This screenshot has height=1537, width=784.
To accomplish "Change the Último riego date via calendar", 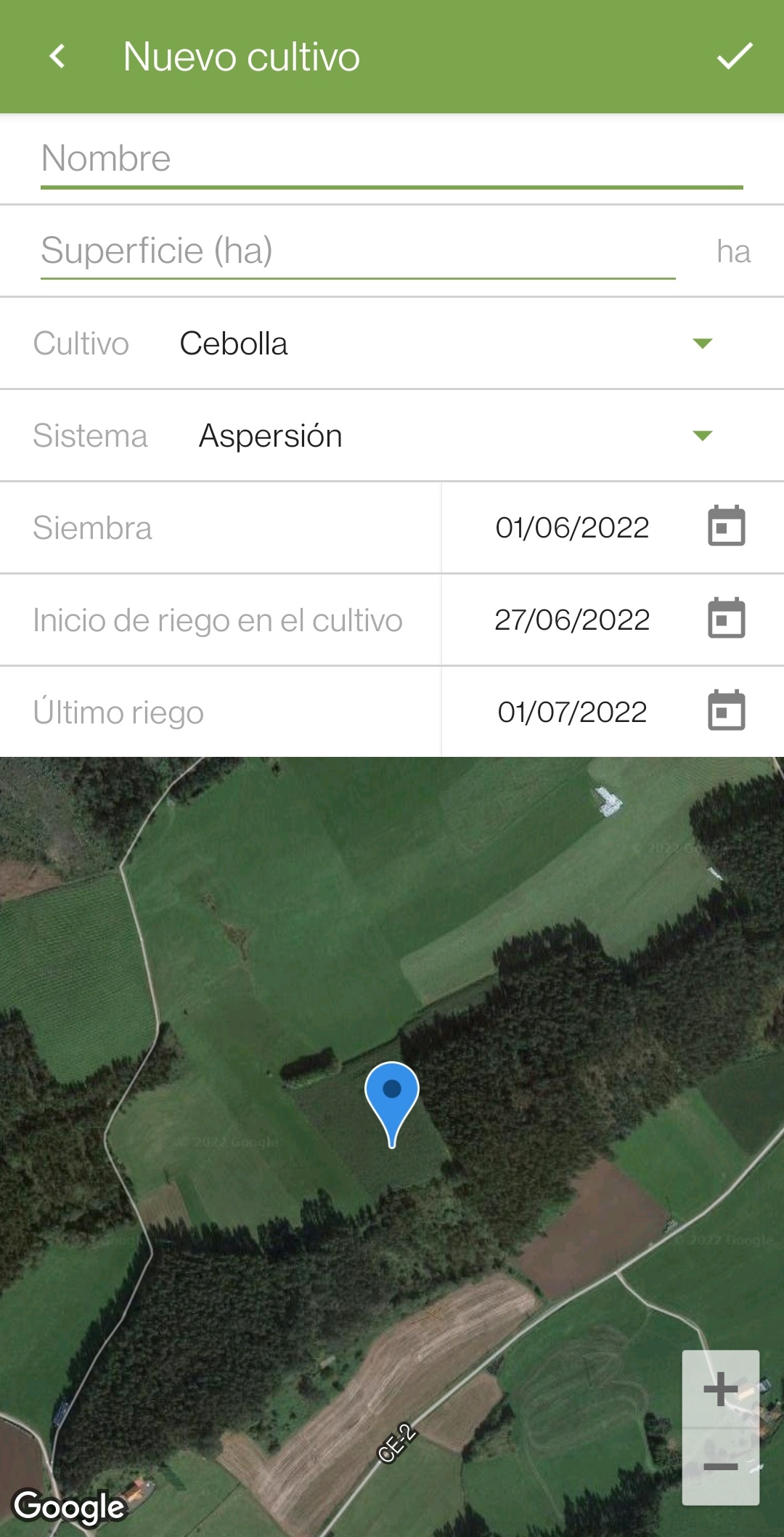I will click(x=727, y=710).
